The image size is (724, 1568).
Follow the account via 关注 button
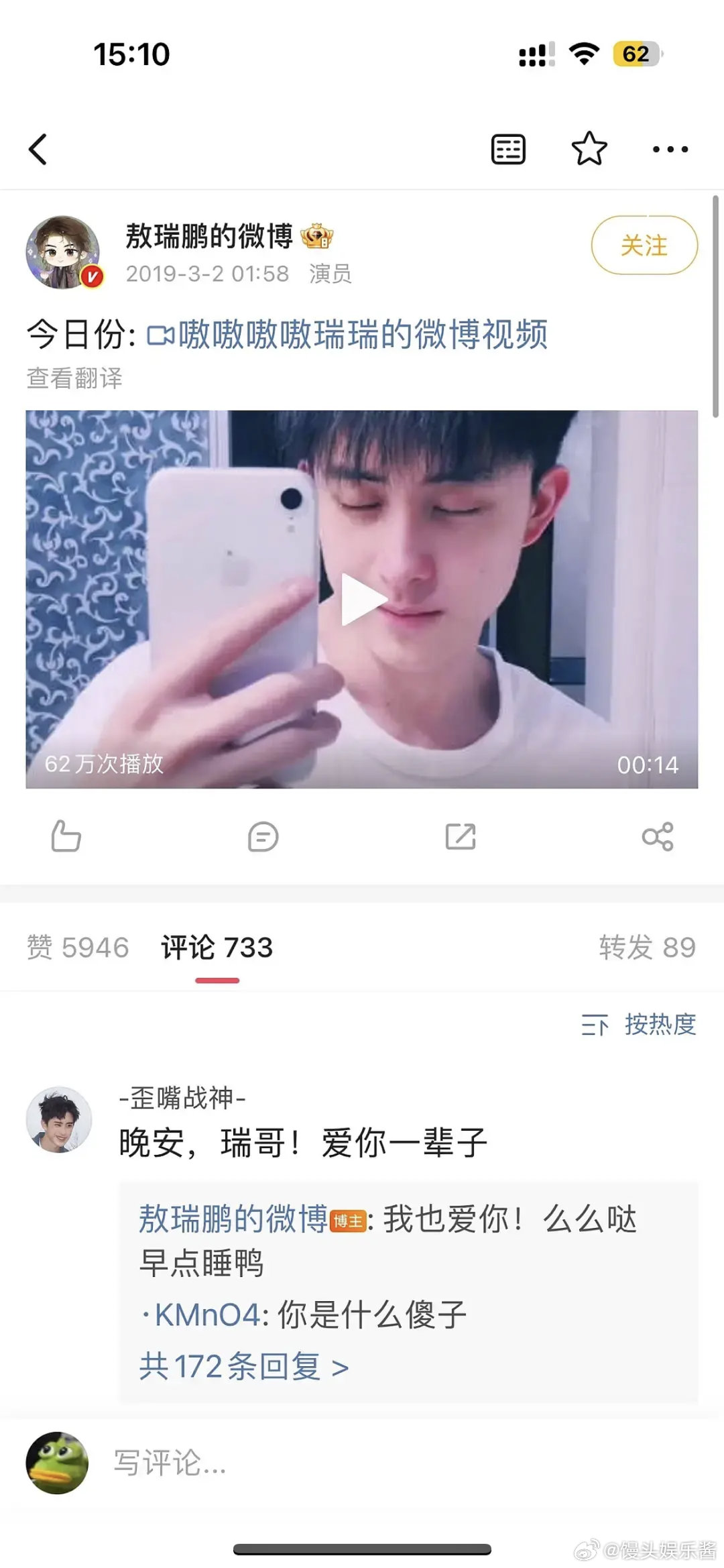pyautogui.click(x=643, y=246)
